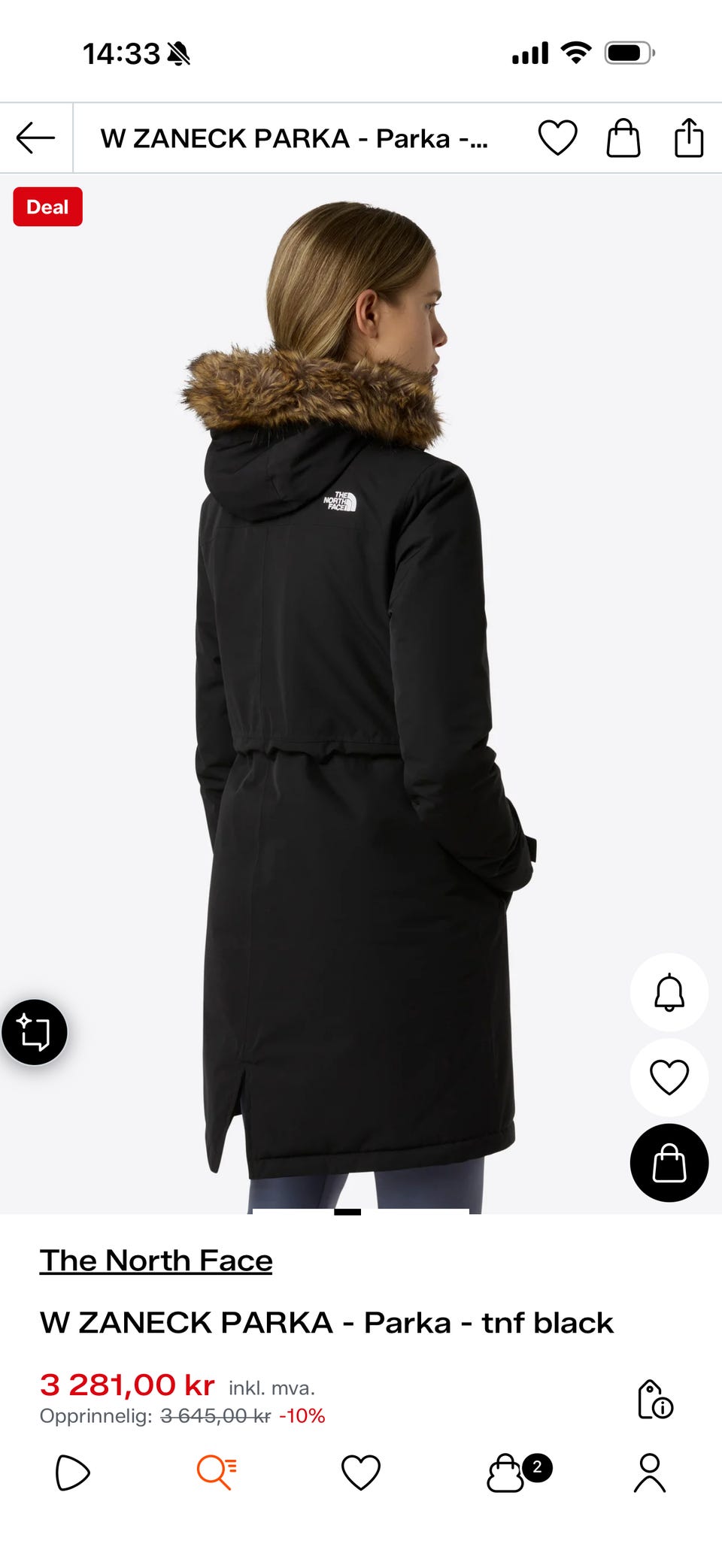The height and width of the screenshot is (1568, 722).
Task: Add parka to bag with the floating black button
Action: click(669, 1163)
